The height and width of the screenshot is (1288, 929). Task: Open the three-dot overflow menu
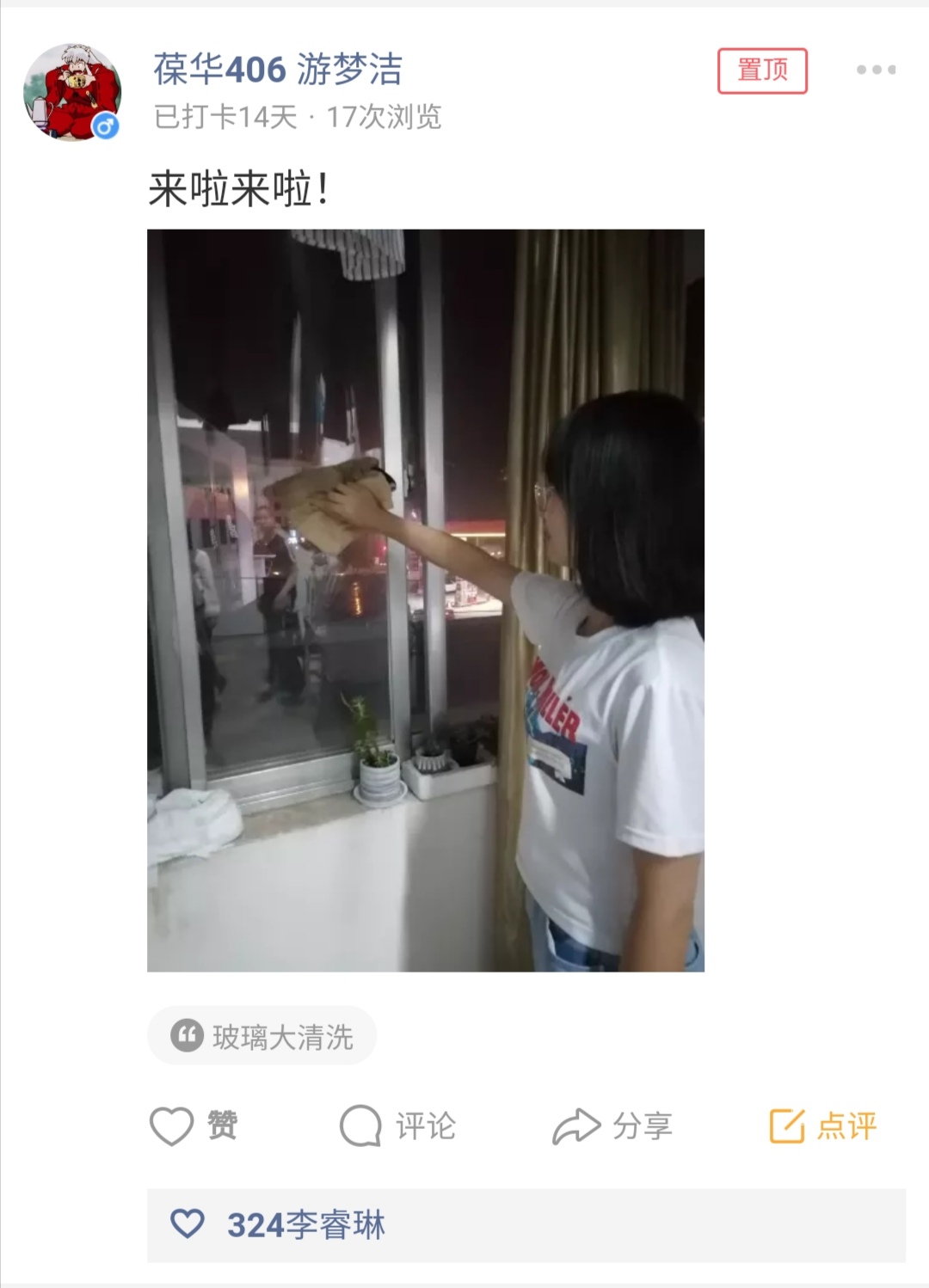[876, 71]
